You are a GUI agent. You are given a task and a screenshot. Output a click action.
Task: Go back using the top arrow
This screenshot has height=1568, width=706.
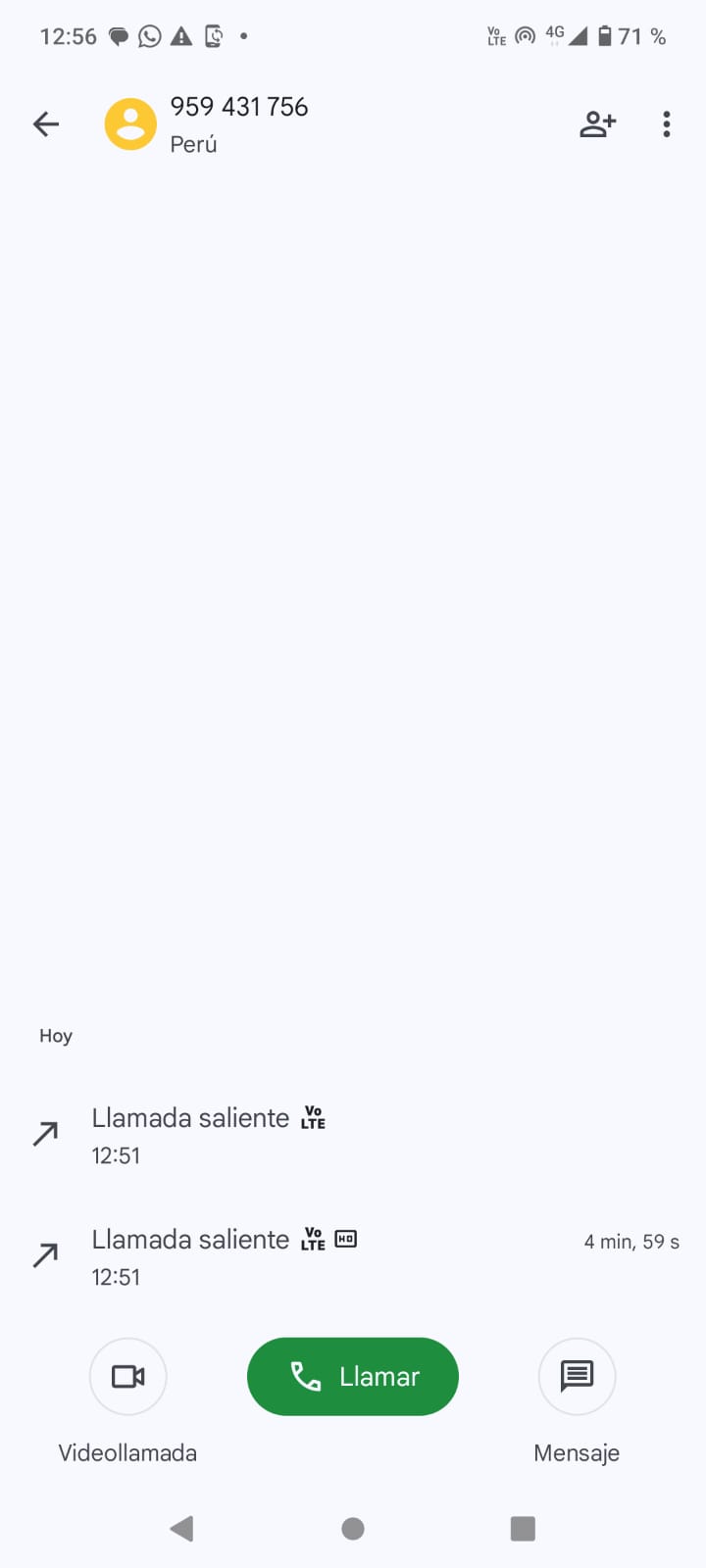click(x=46, y=124)
